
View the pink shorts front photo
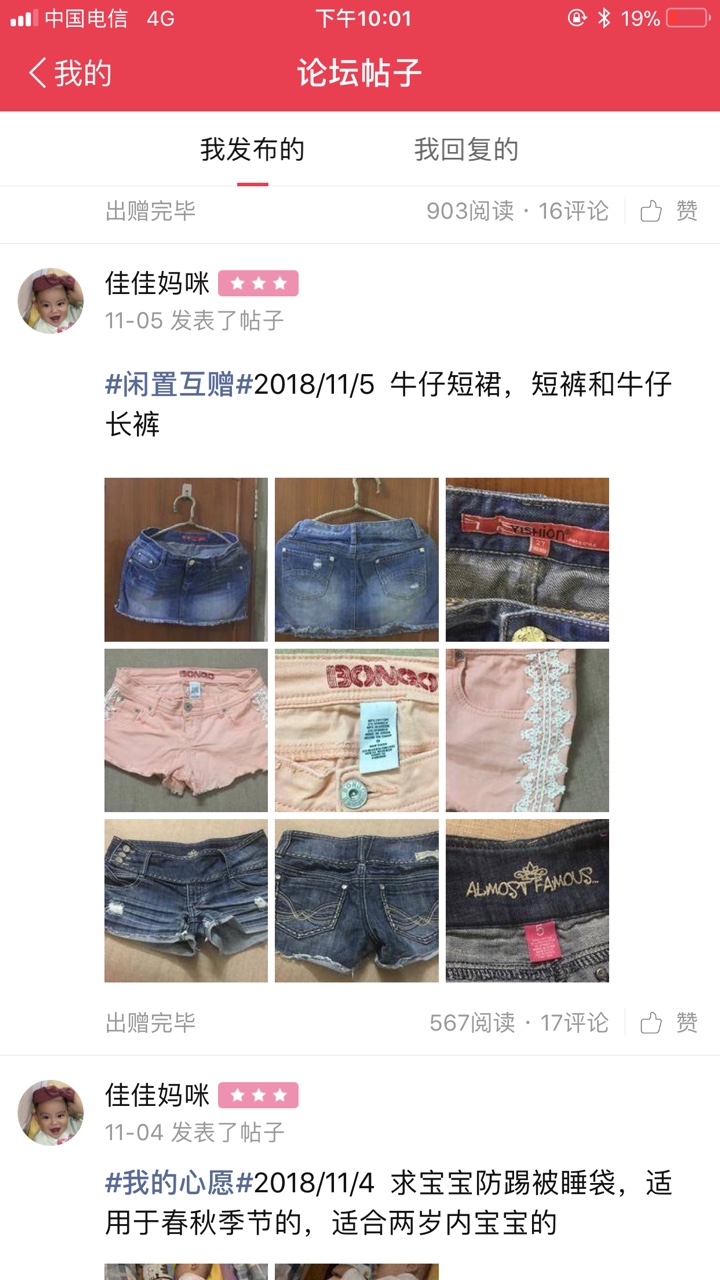(x=186, y=730)
